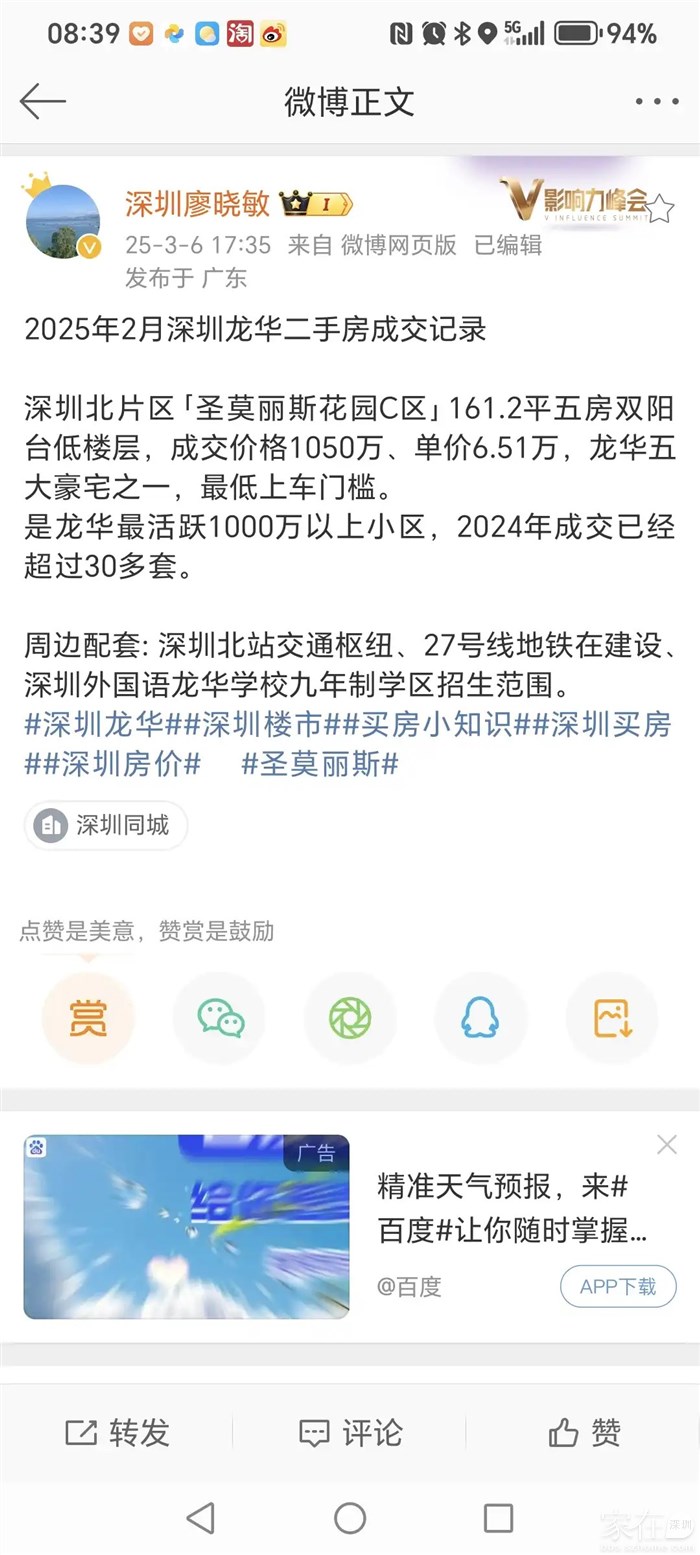Screen dimensions: 700x1555
Task: Open the three-dot overflow menu
Action: click(x=657, y=101)
